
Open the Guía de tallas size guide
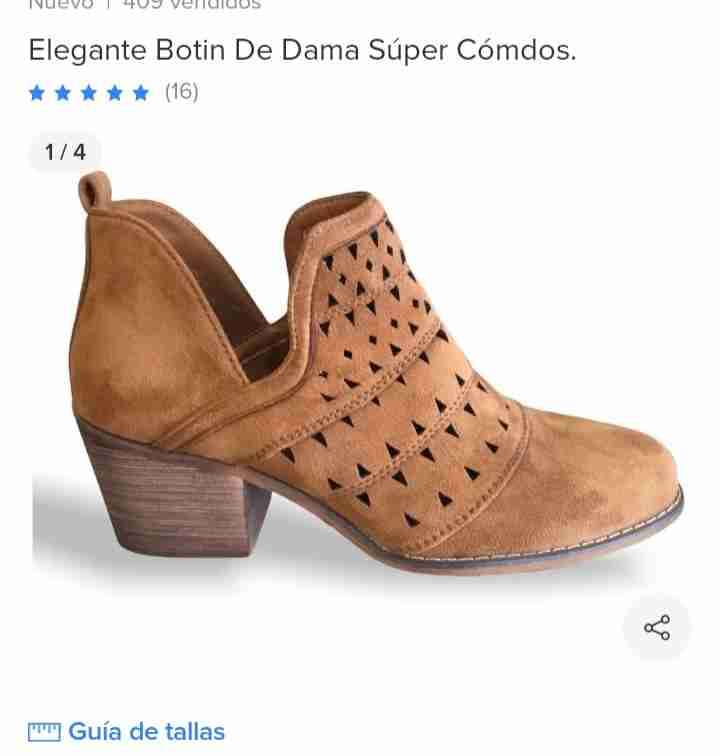pos(146,731)
